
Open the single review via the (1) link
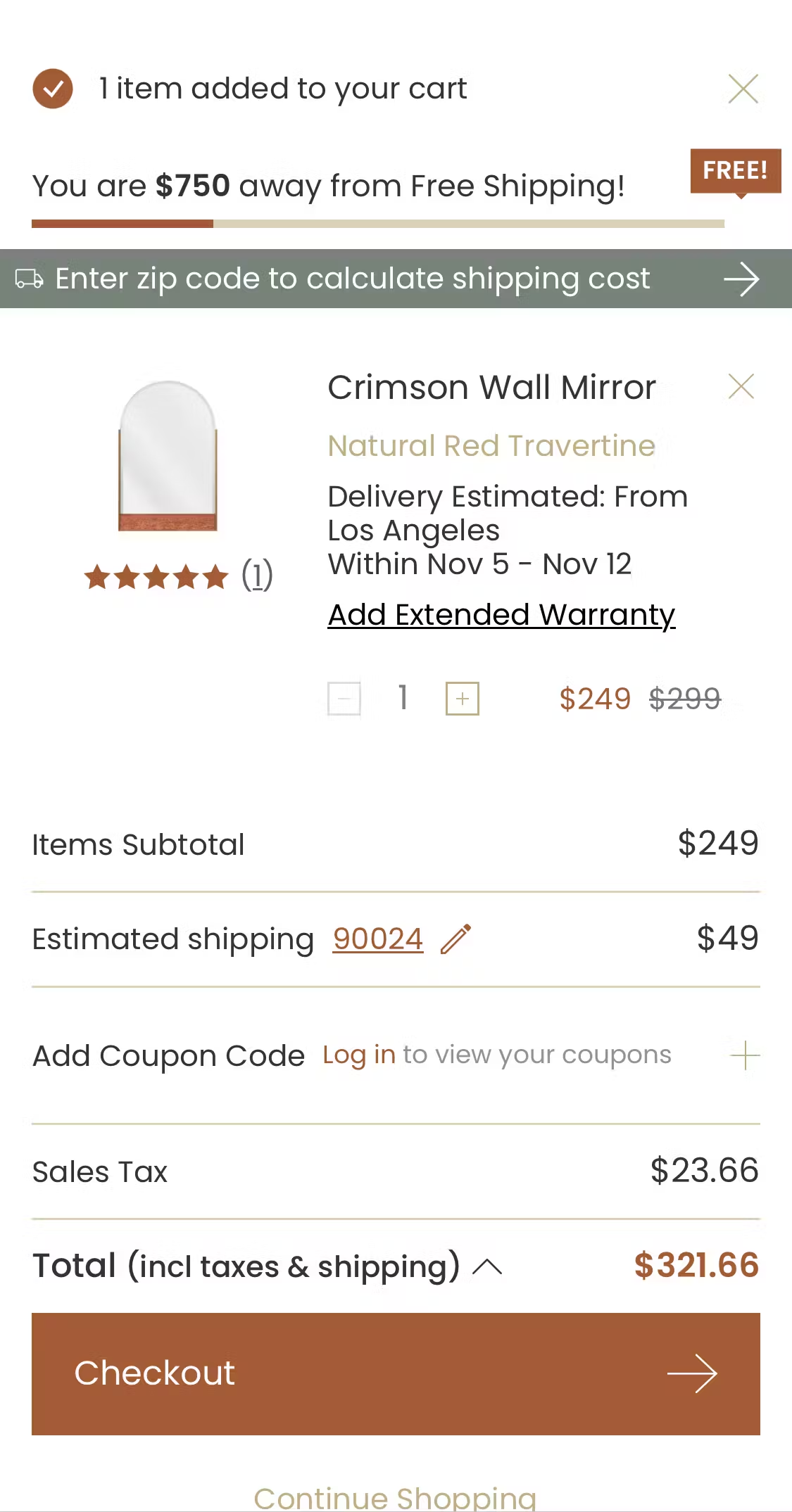(258, 575)
